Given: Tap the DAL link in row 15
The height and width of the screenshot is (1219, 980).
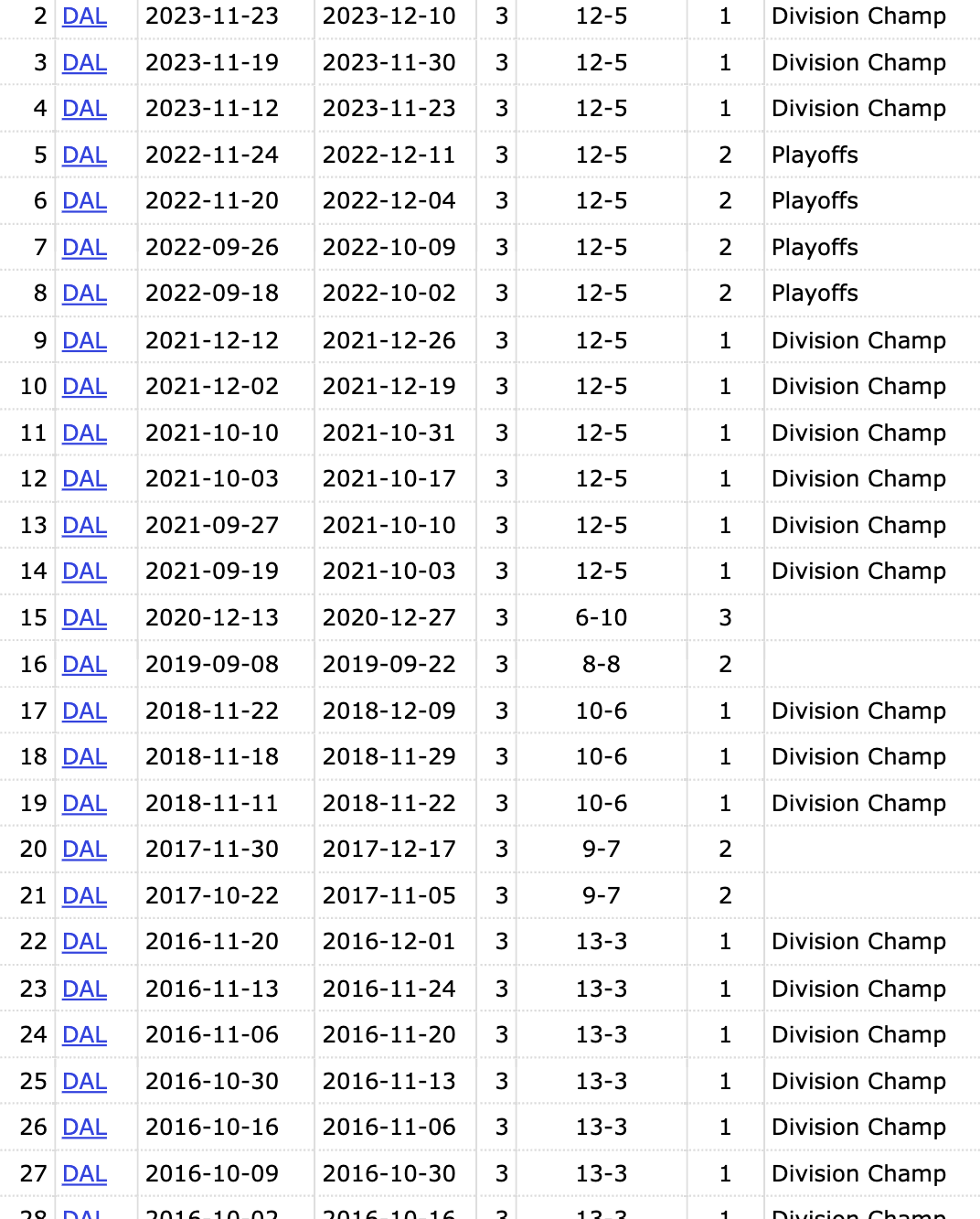Looking at the screenshot, I should [84, 618].
